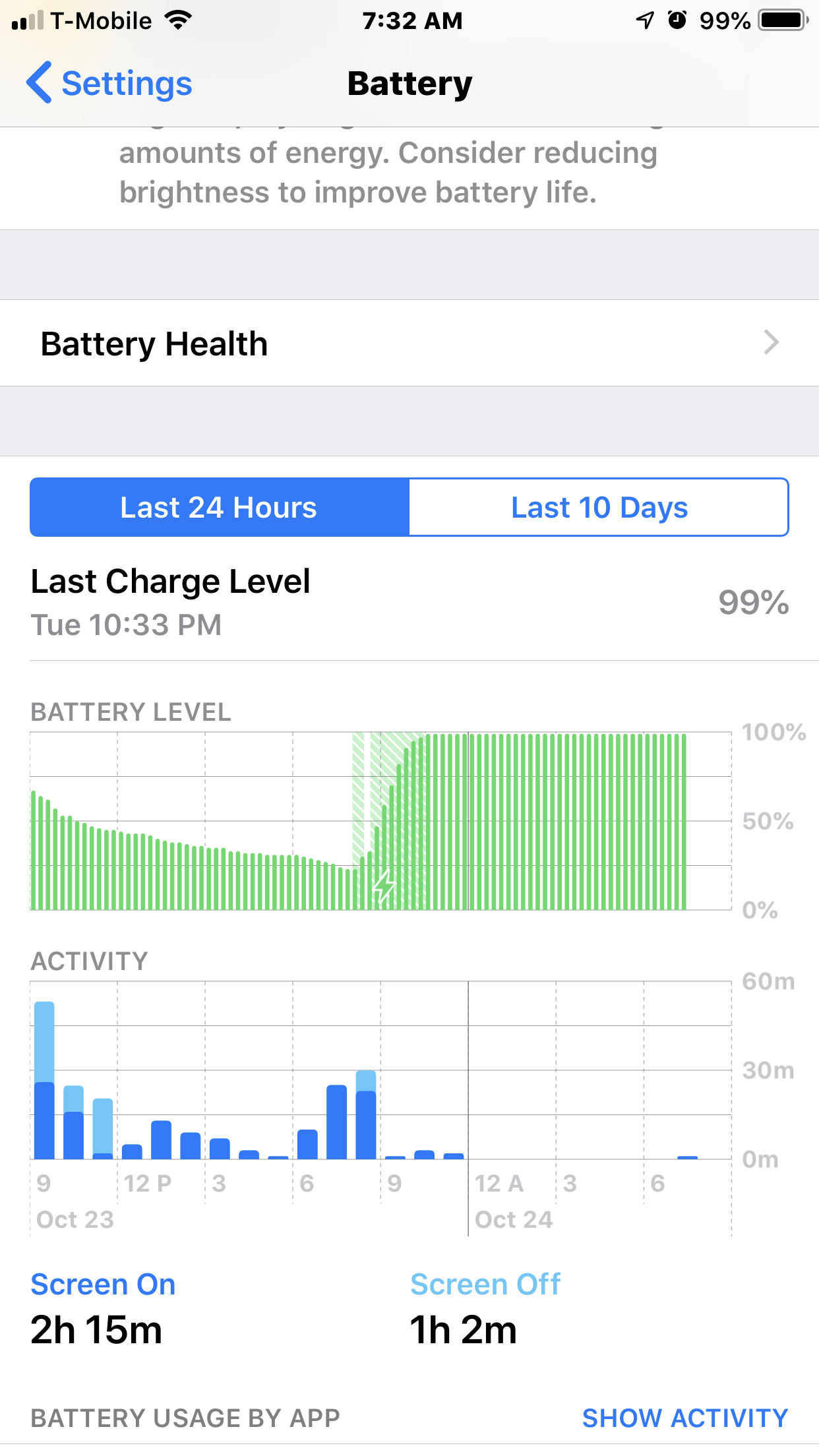819x1456 pixels.
Task: Select the Last 24 Hours segment
Action: (x=220, y=507)
